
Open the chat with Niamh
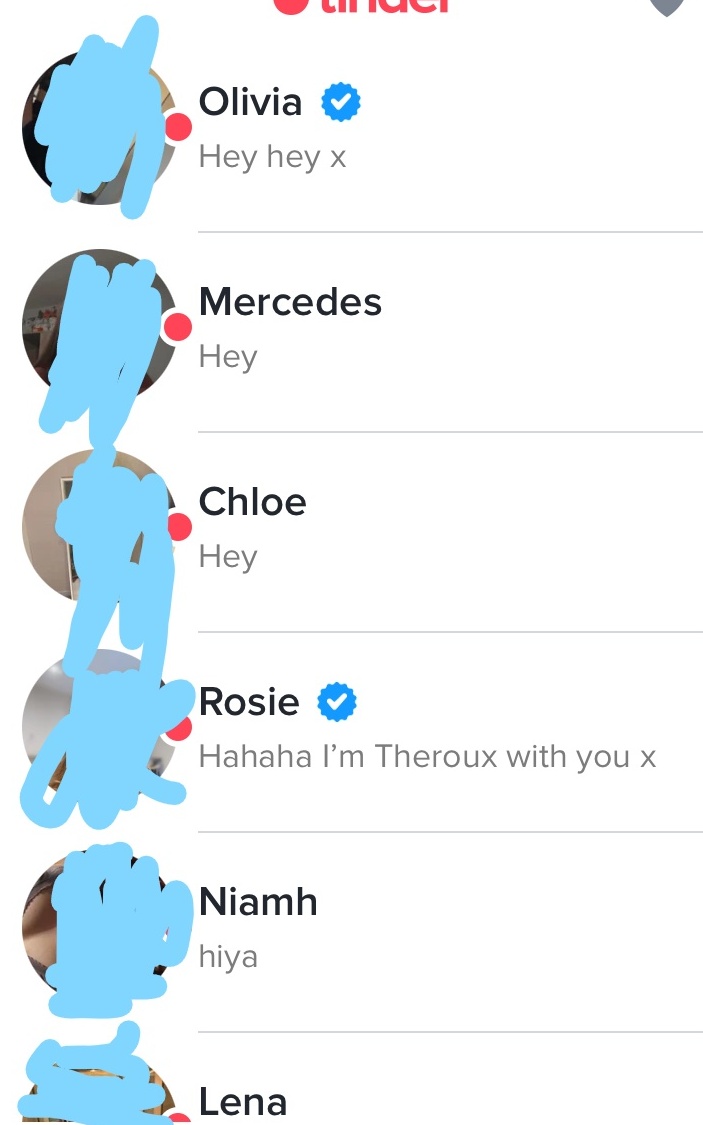pos(352,933)
